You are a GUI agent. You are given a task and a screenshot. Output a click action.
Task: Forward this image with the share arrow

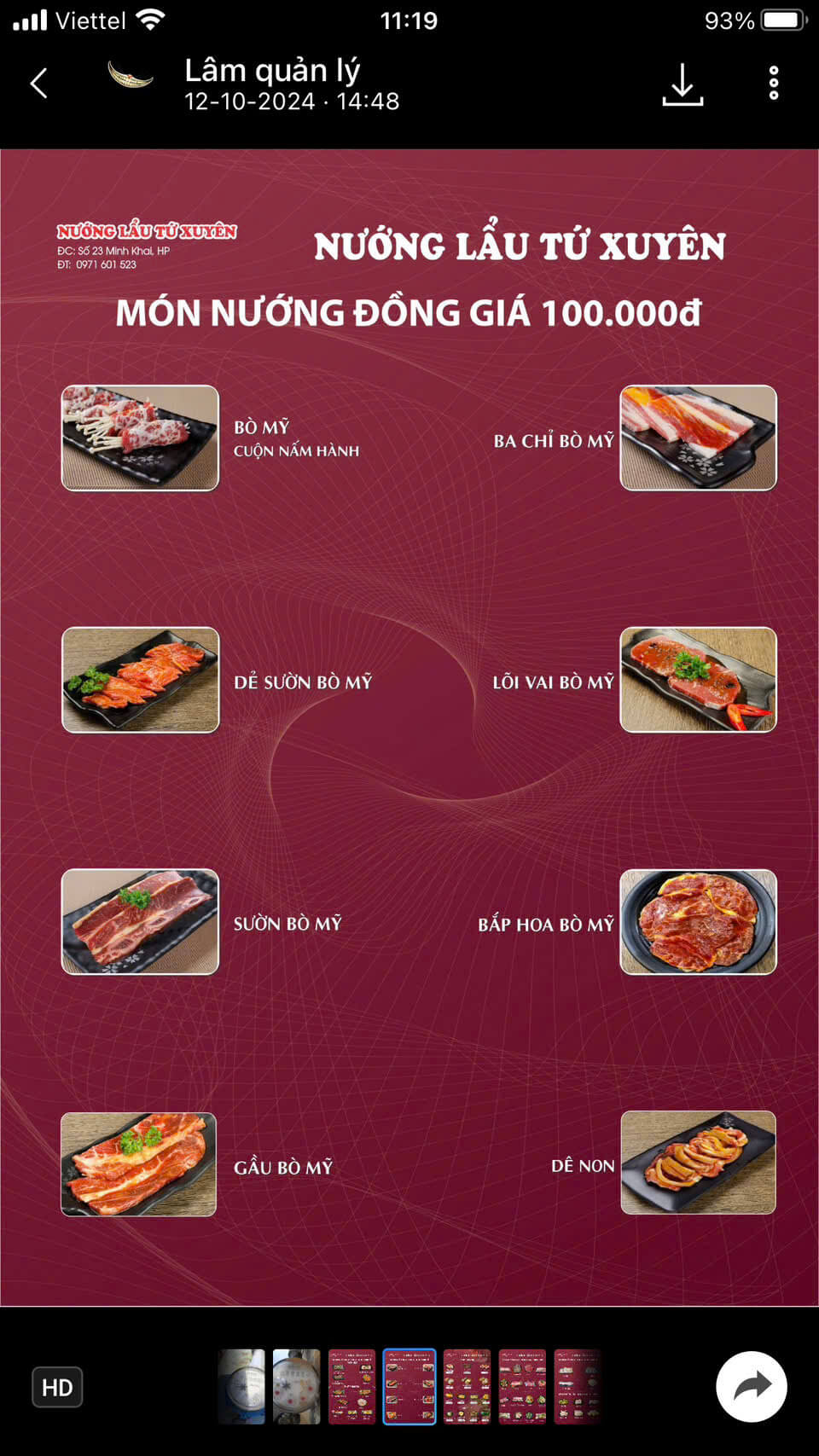coord(751,1387)
